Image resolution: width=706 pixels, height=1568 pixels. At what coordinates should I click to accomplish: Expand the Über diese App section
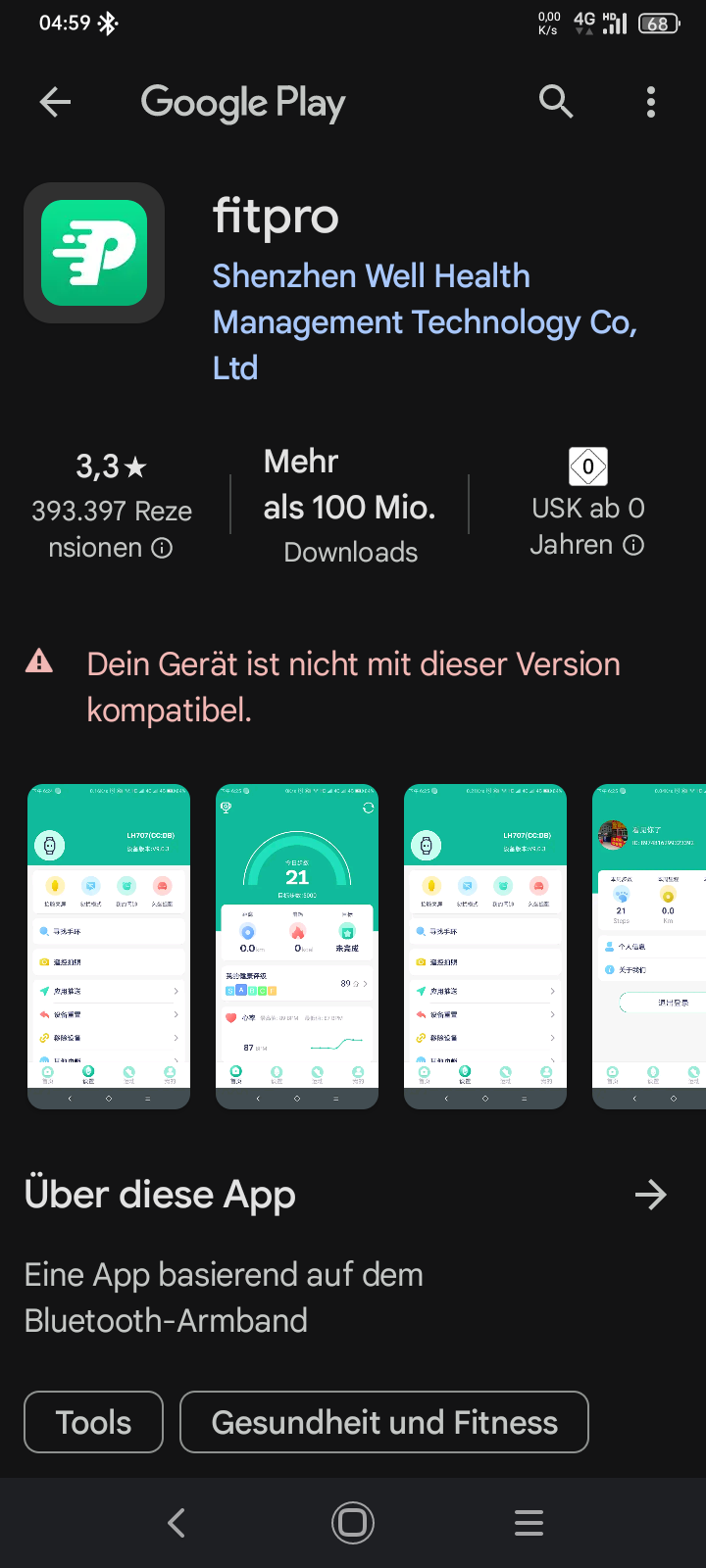click(650, 1195)
